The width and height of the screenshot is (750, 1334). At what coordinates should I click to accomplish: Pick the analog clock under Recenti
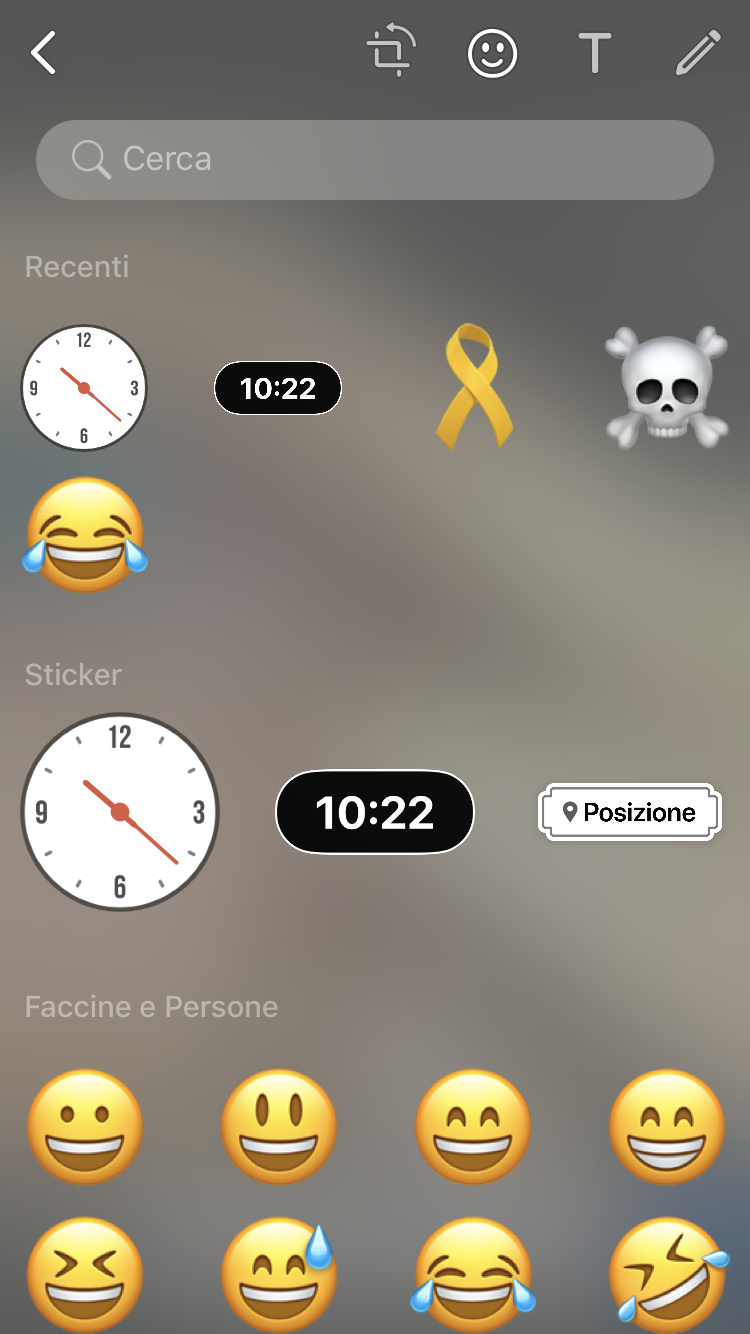84,388
